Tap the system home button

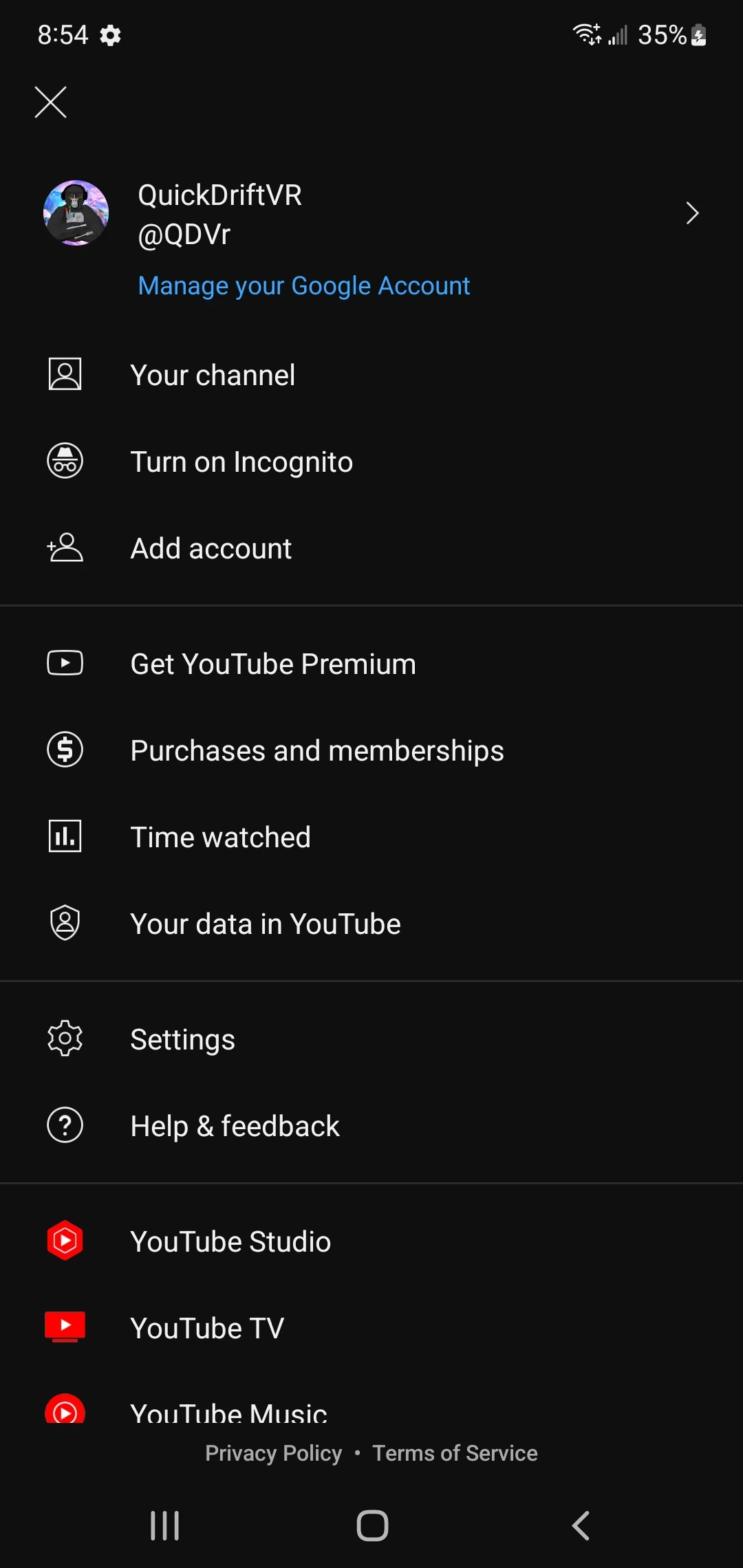pyautogui.click(x=372, y=1525)
